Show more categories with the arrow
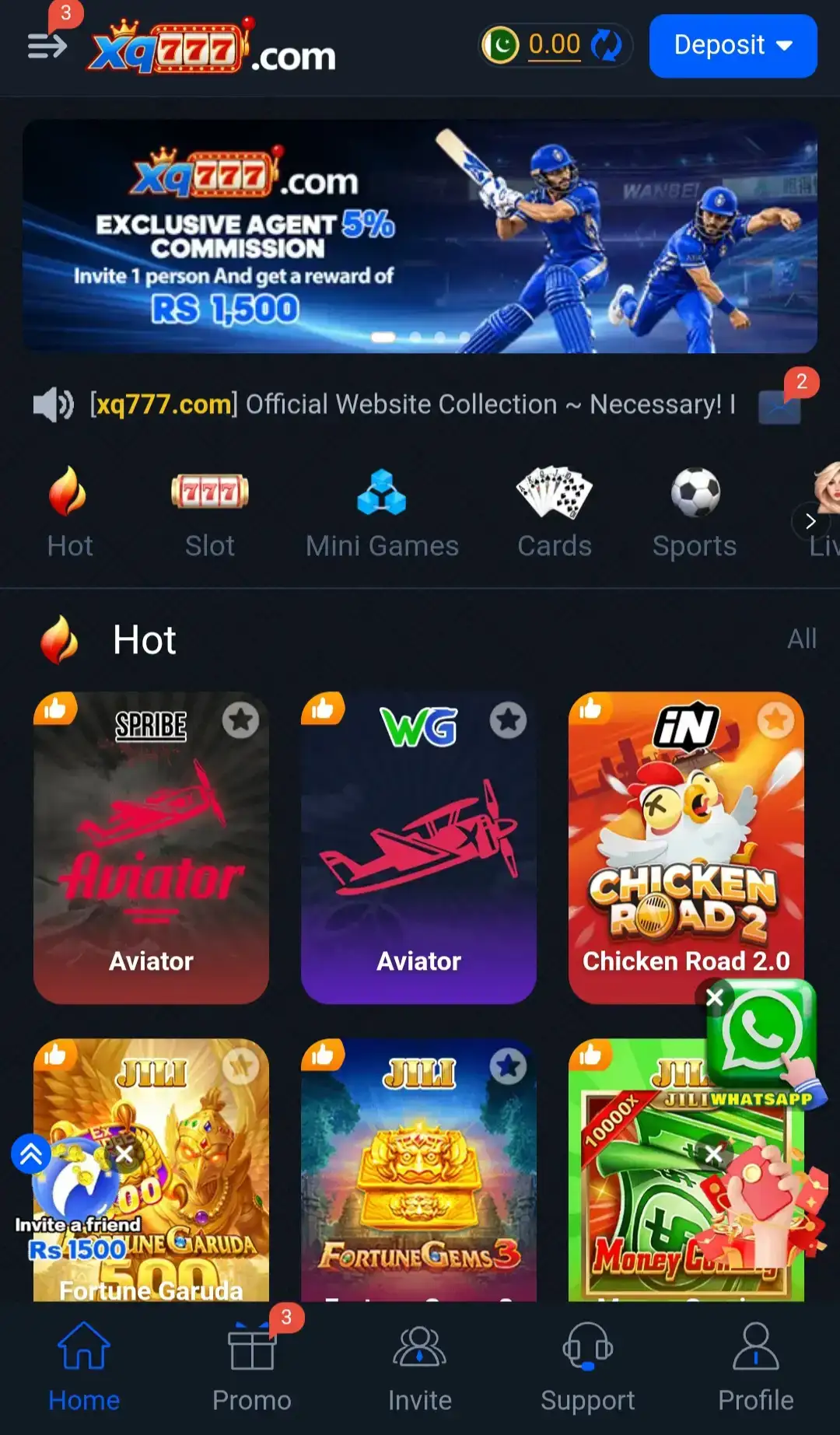 810,521
